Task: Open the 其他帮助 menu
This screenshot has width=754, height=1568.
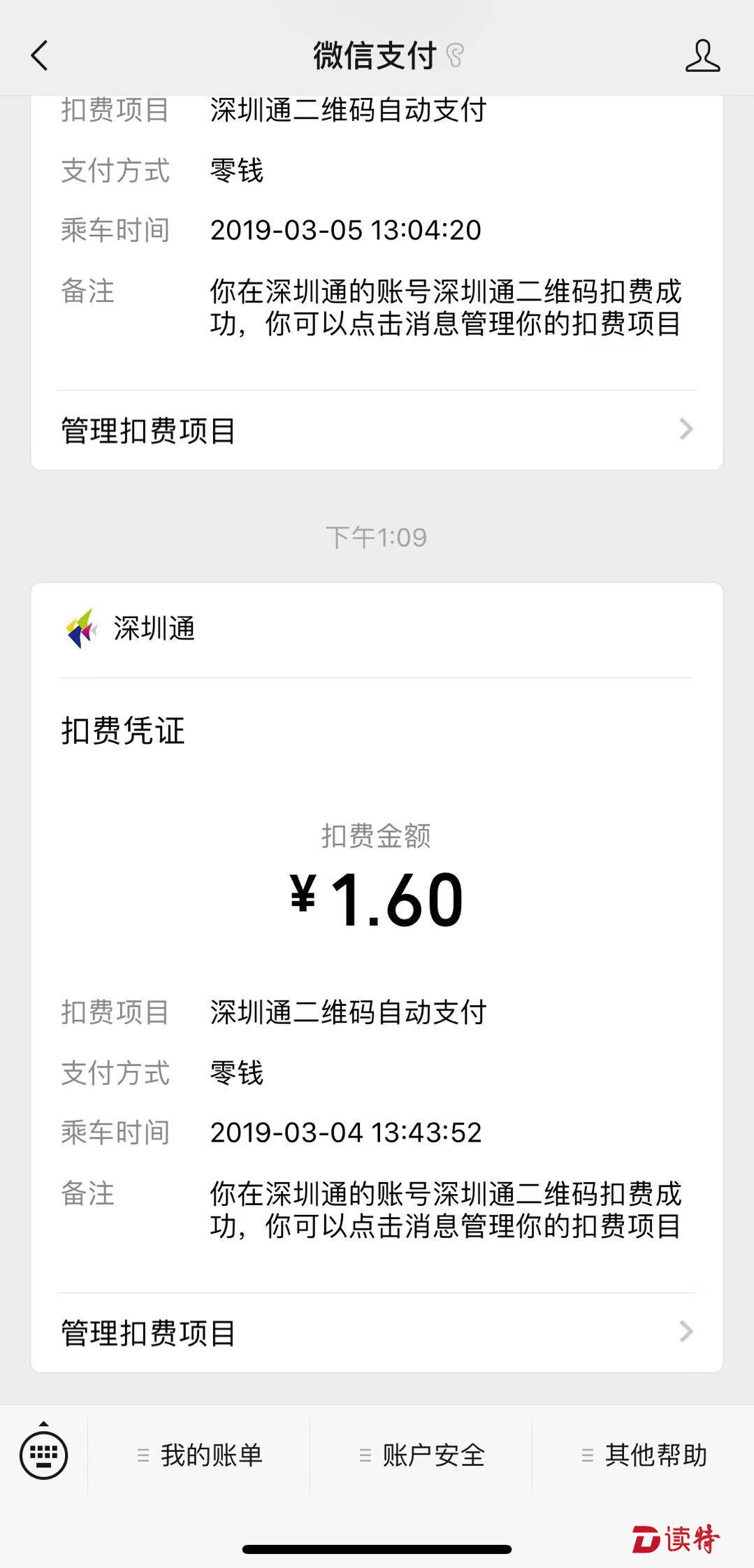Action: pyautogui.click(x=644, y=1455)
